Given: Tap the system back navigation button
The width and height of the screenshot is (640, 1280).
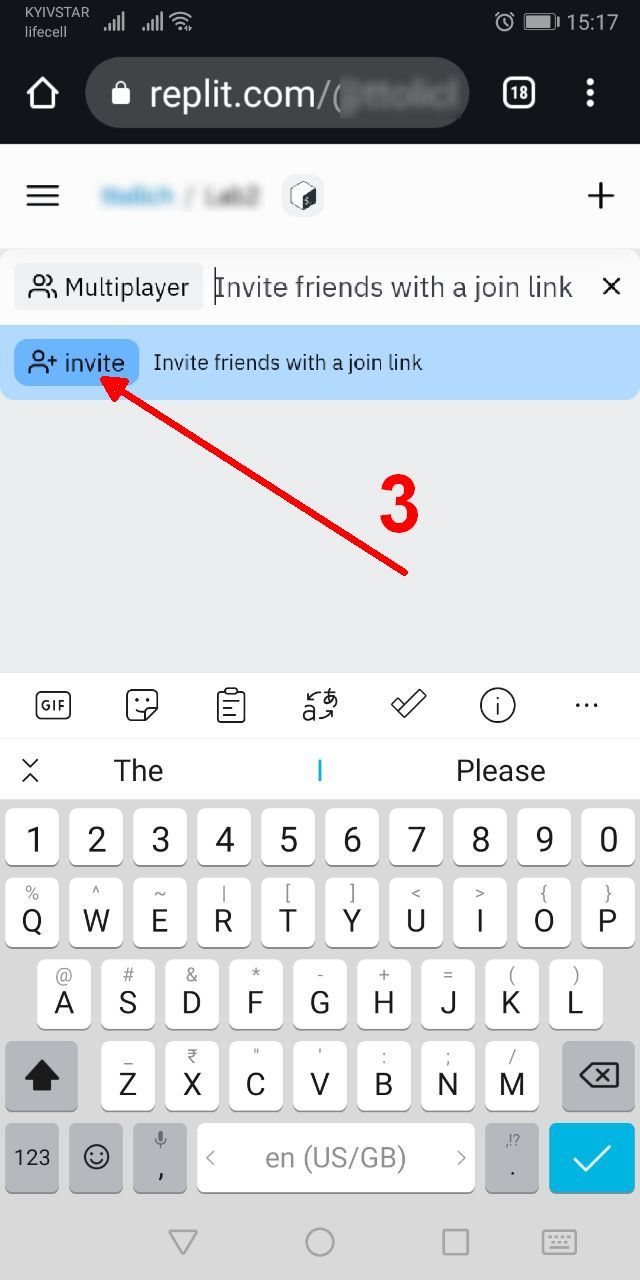Looking at the screenshot, I should 183,1242.
